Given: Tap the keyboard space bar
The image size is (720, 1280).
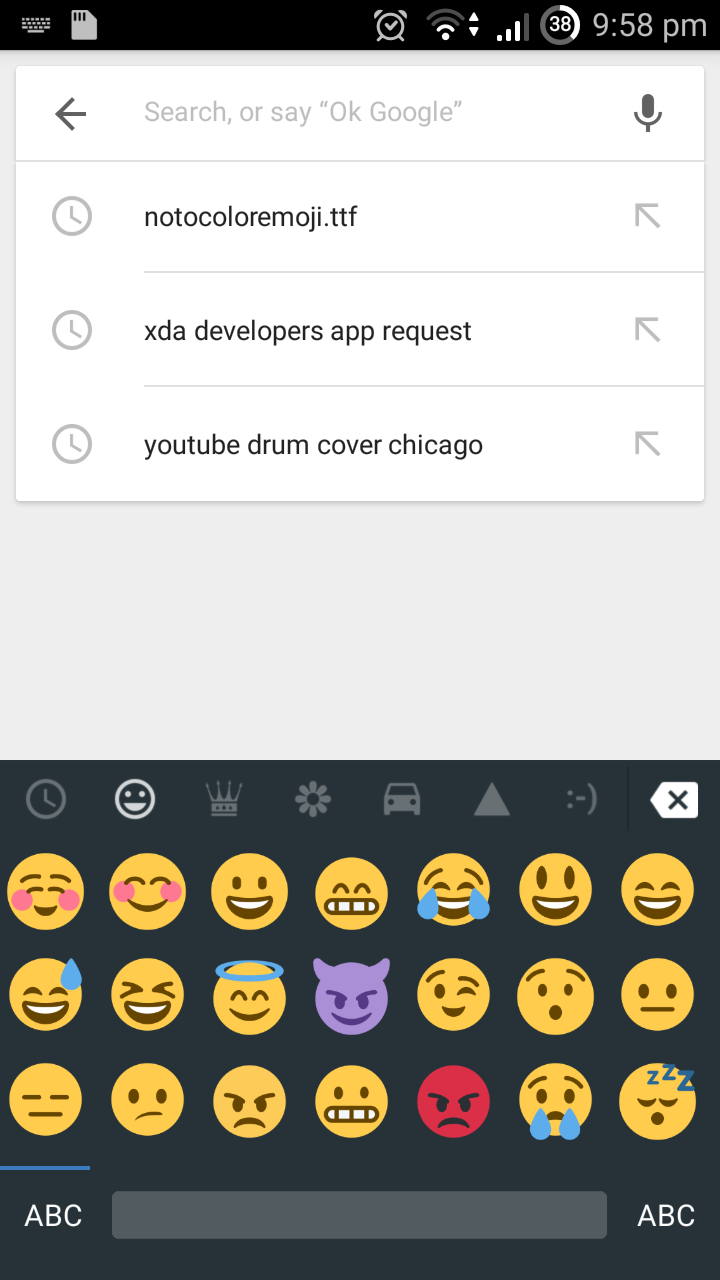Looking at the screenshot, I should point(359,1215).
